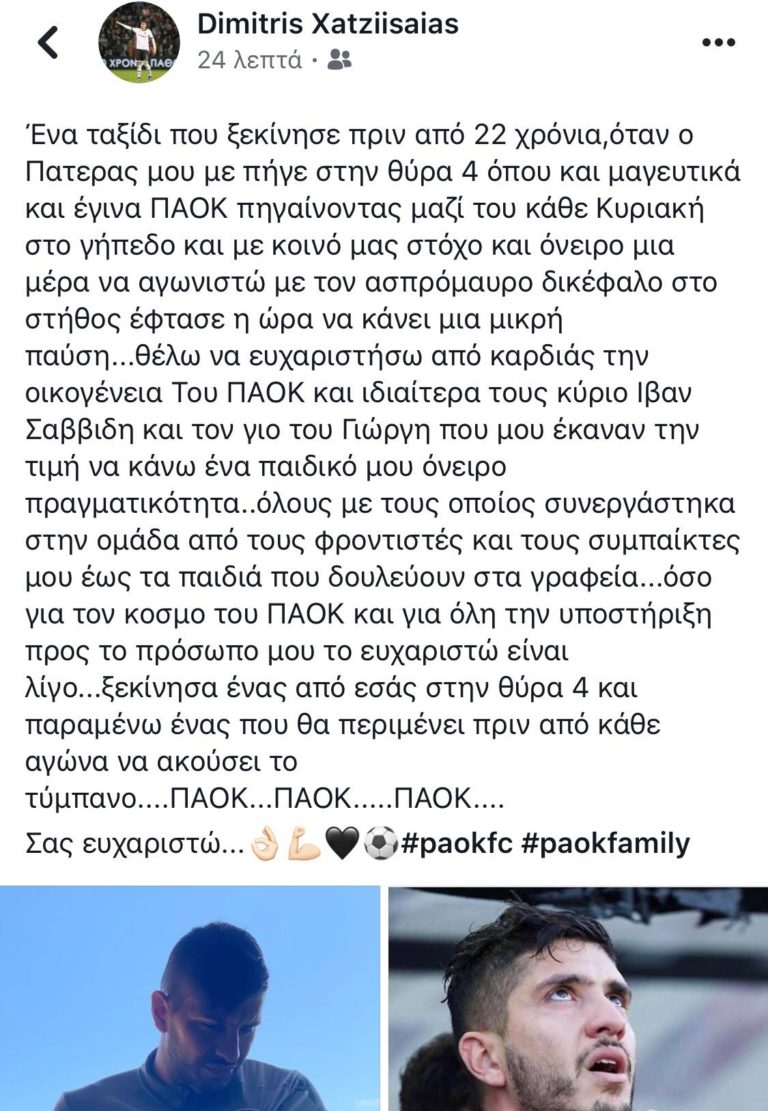Open the #paokfamily hashtag
The width and height of the screenshot is (768, 1111).
[605, 843]
